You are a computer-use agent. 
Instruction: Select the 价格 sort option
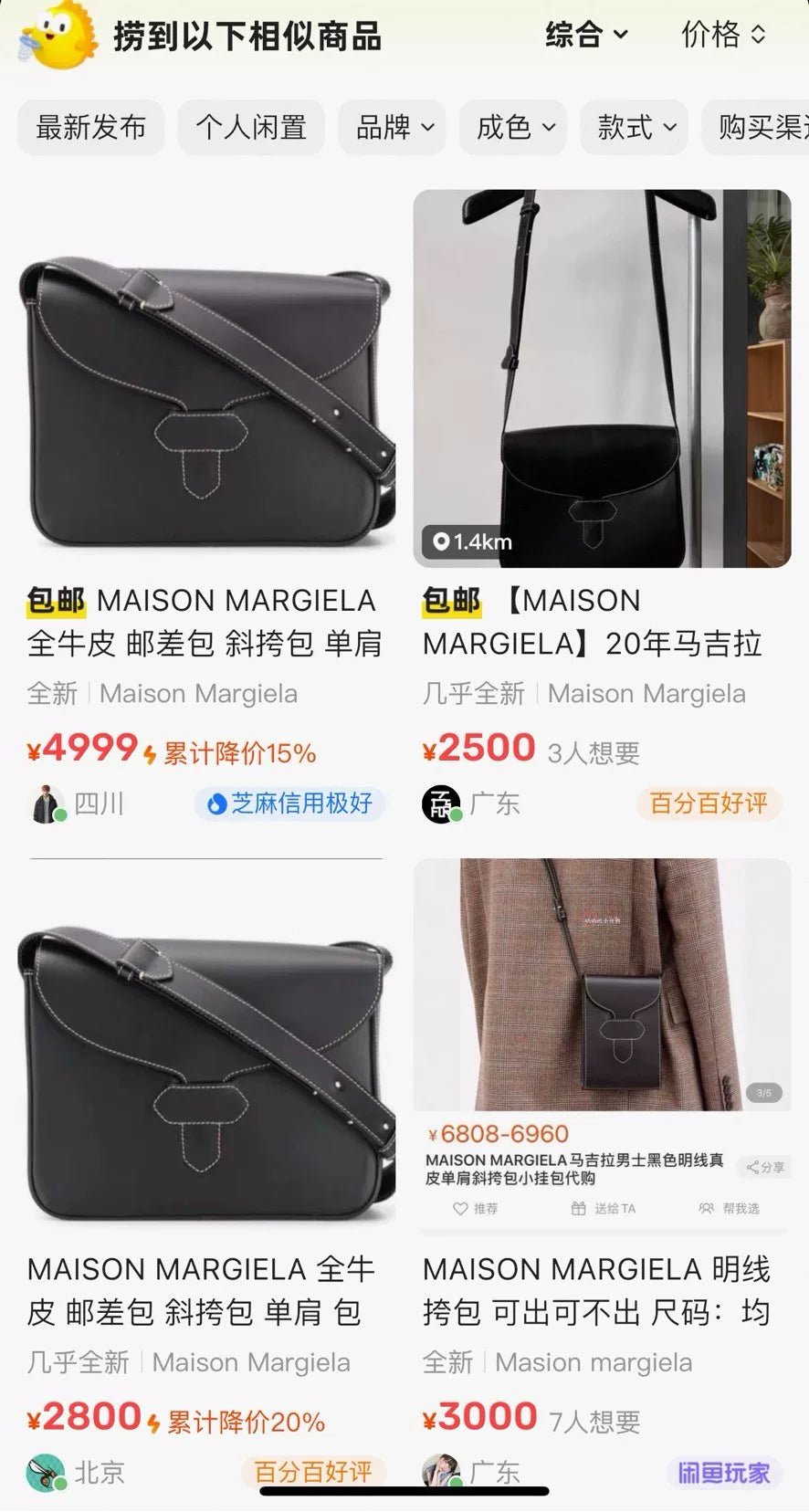point(720,35)
